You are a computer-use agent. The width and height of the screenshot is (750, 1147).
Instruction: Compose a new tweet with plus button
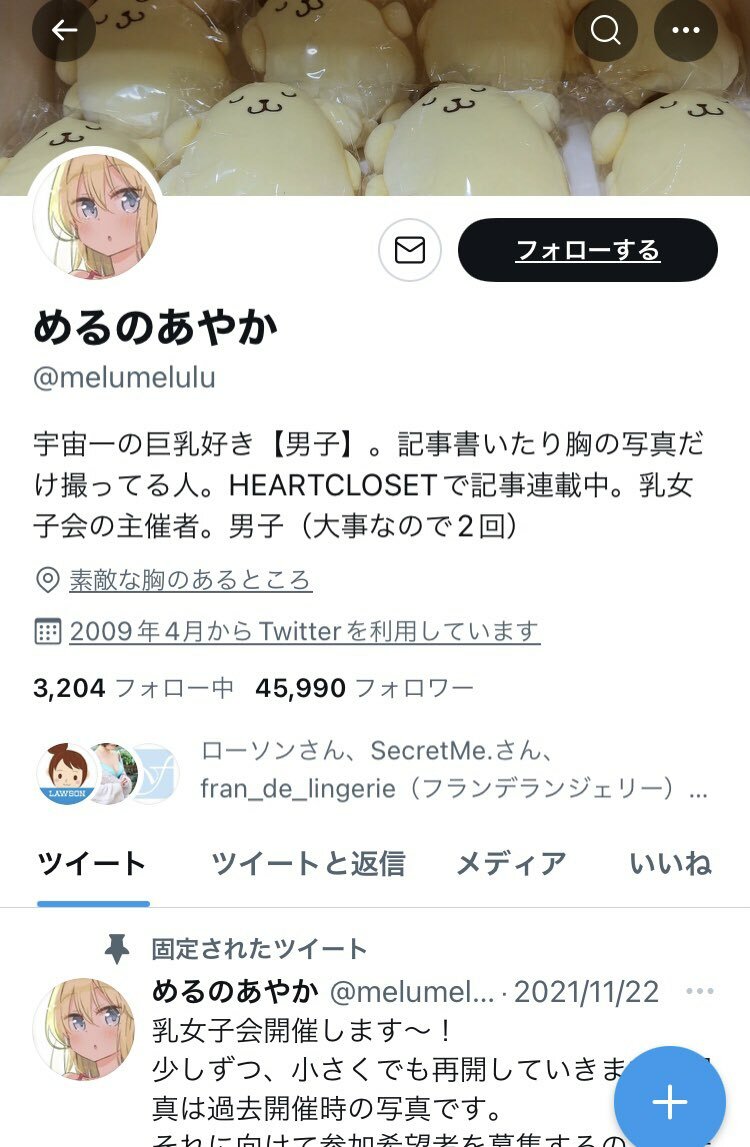click(669, 1101)
